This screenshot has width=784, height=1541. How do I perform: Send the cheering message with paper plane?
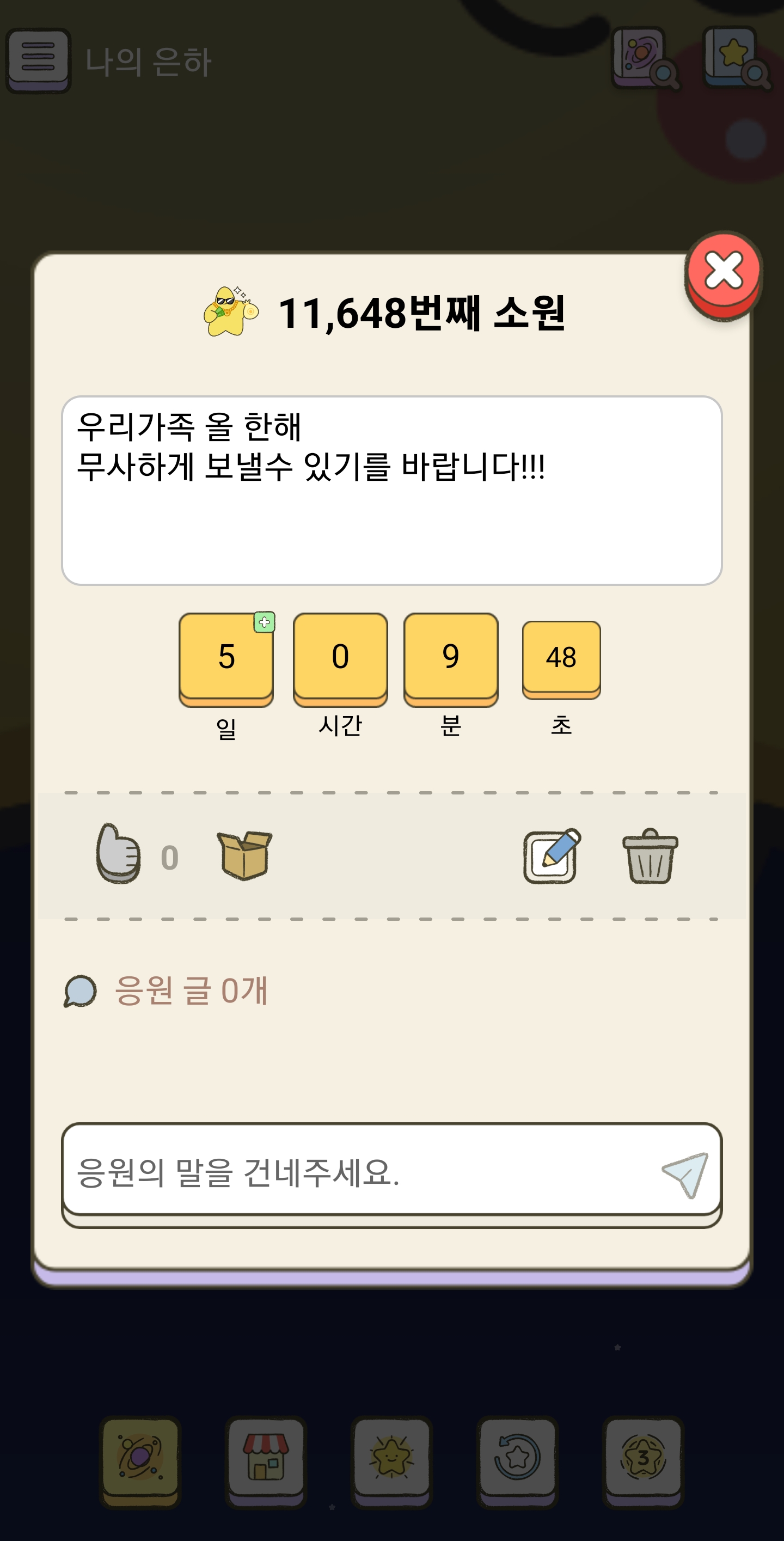[685, 1175]
